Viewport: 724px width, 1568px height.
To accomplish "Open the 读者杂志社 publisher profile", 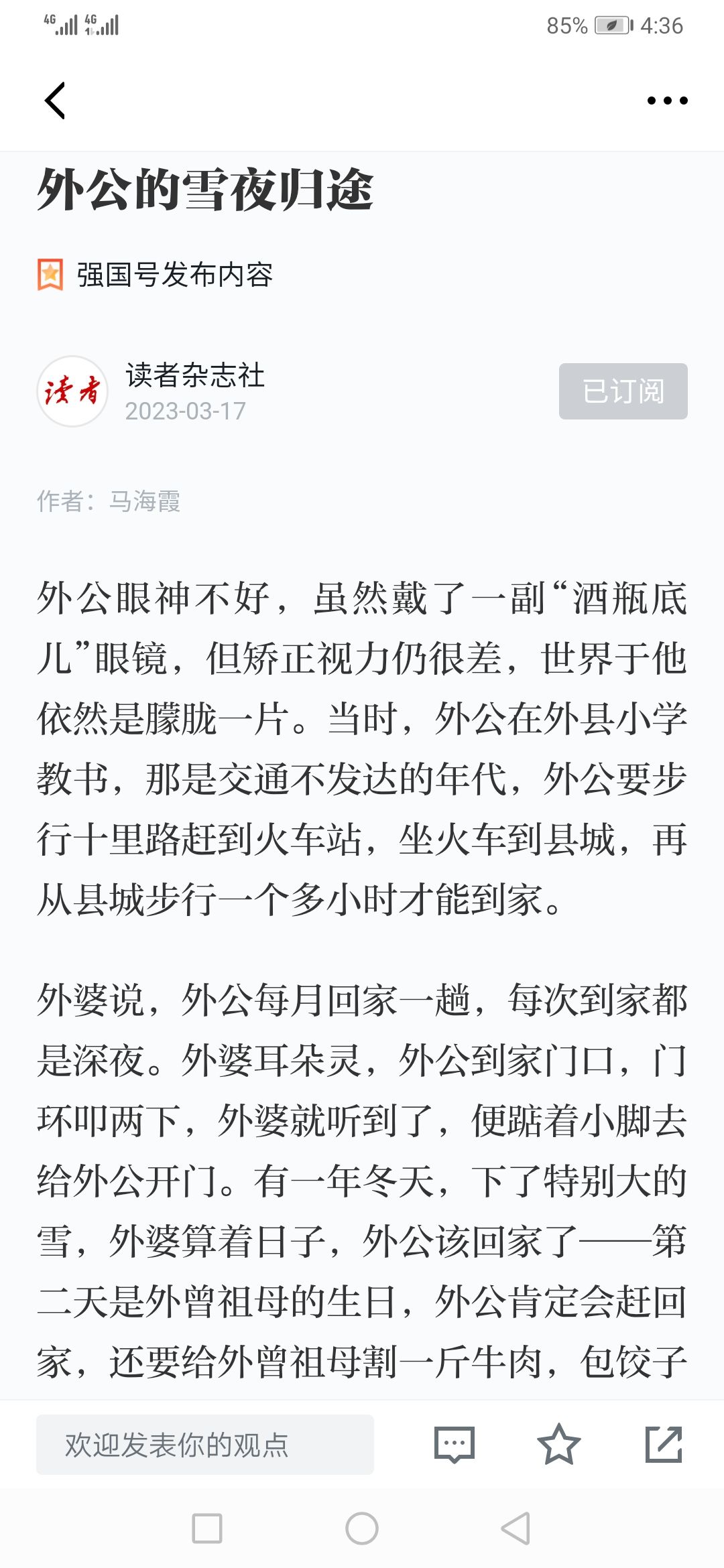I will point(195,375).
